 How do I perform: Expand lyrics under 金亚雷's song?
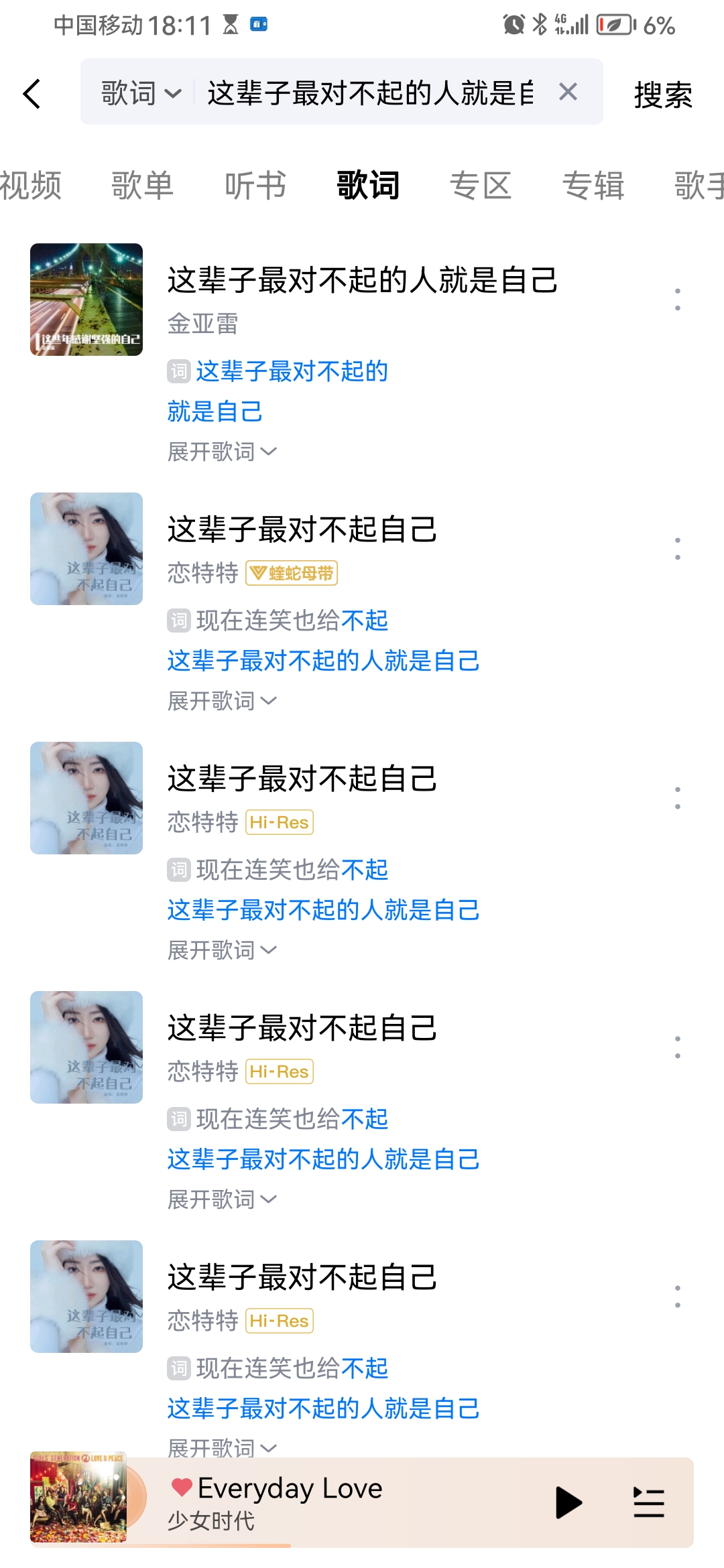221,452
